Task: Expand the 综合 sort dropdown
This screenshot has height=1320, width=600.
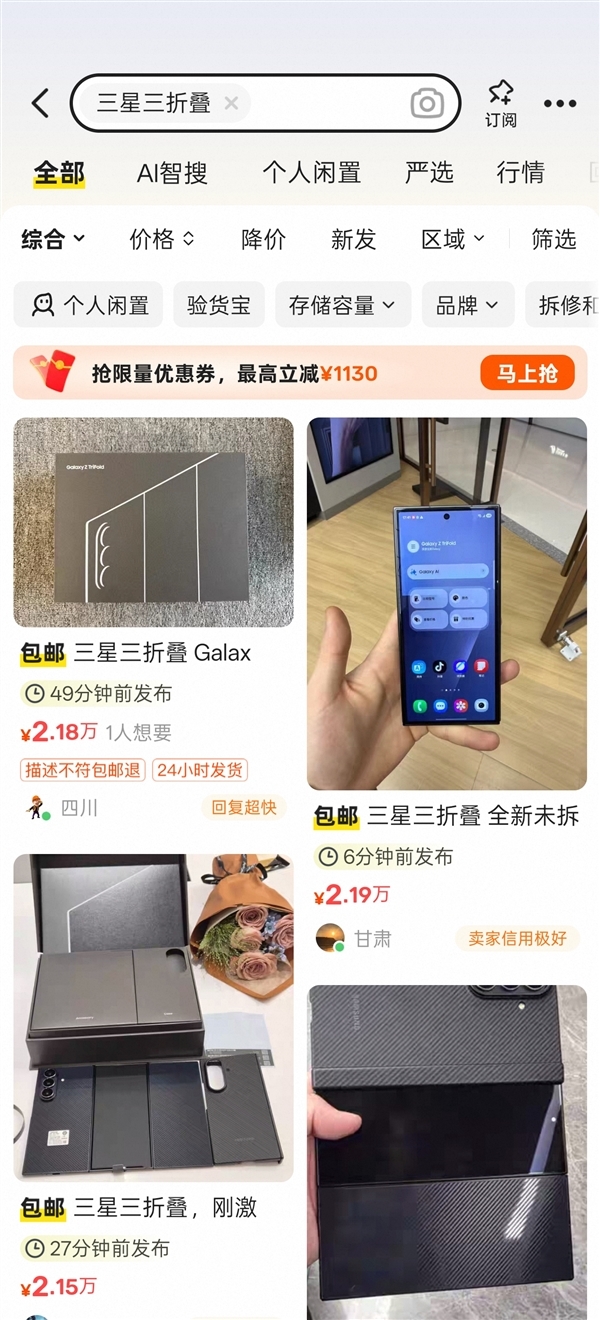Action: pyautogui.click(x=53, y=239)
